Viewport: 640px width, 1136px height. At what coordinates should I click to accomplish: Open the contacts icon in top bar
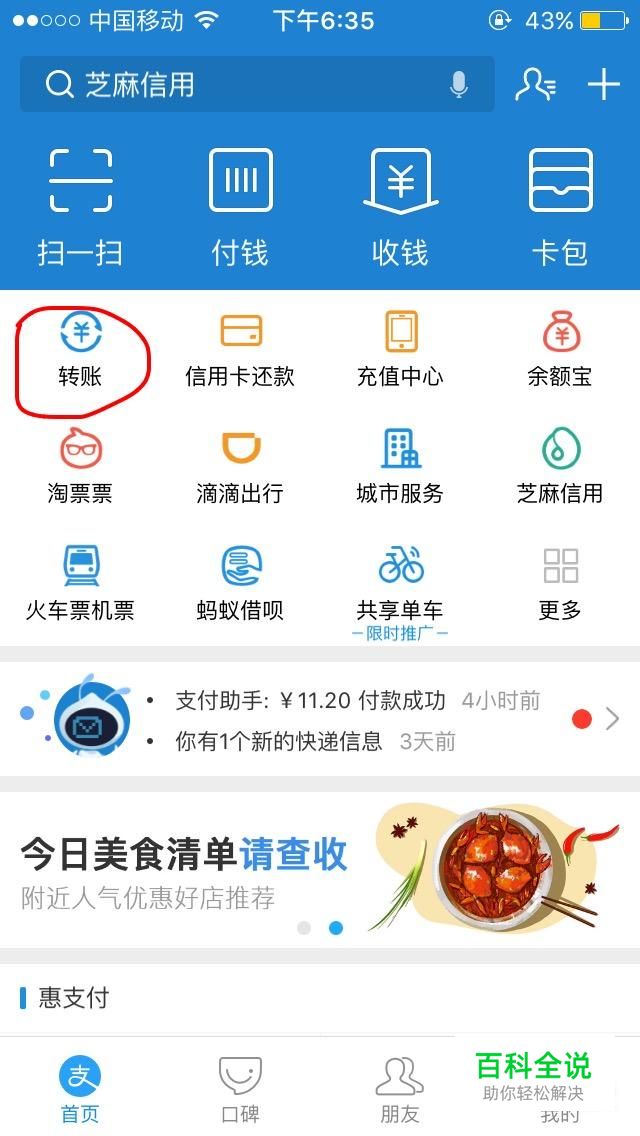click(535, 85)
